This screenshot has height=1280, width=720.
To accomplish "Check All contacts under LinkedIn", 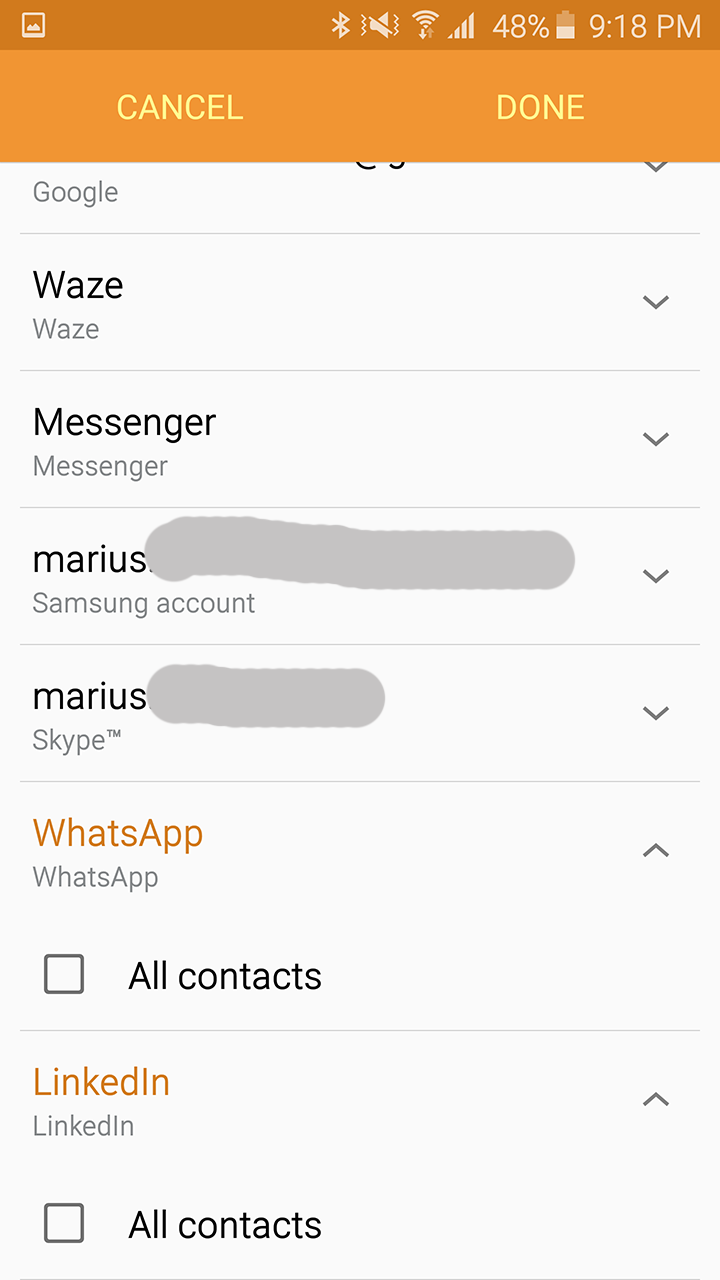I will [x=64, y=1223].
